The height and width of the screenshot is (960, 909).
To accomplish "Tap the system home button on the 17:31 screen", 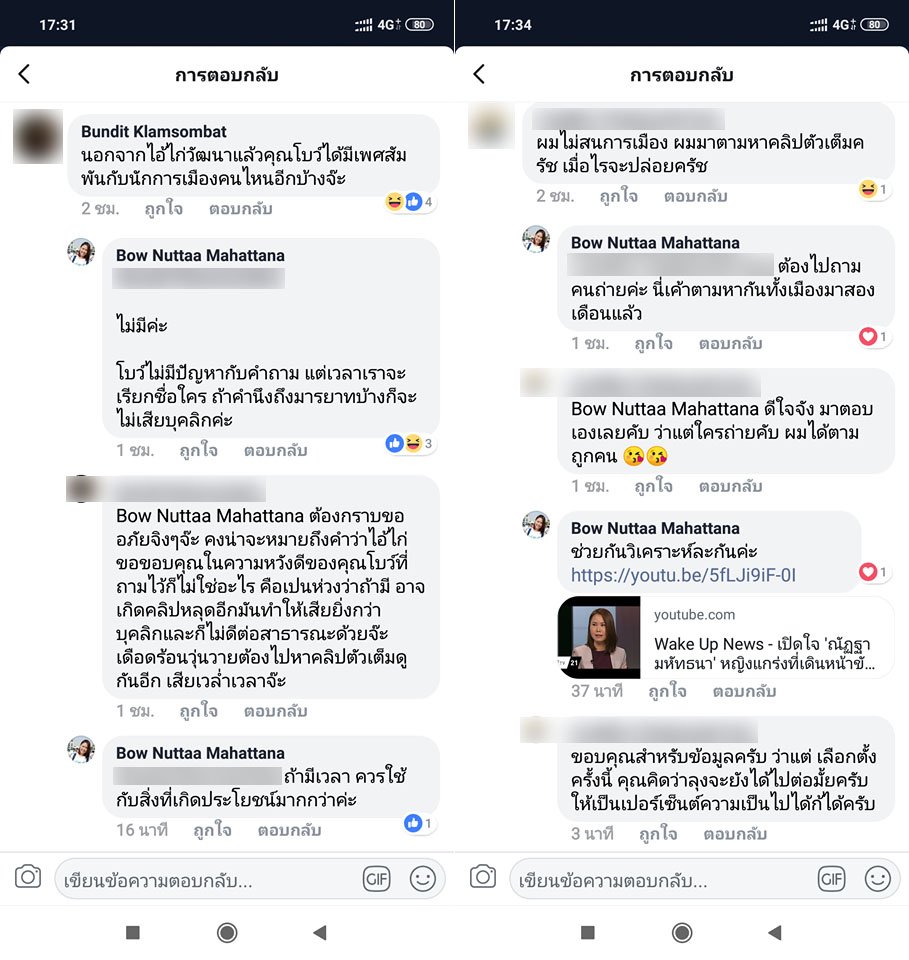I will 227,933.
